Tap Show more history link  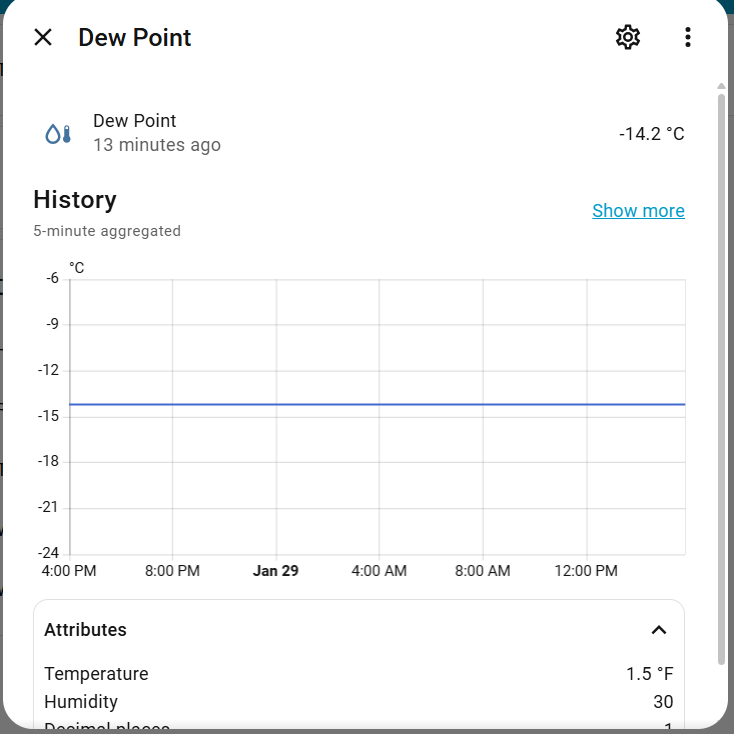click(x=638, y=211)
